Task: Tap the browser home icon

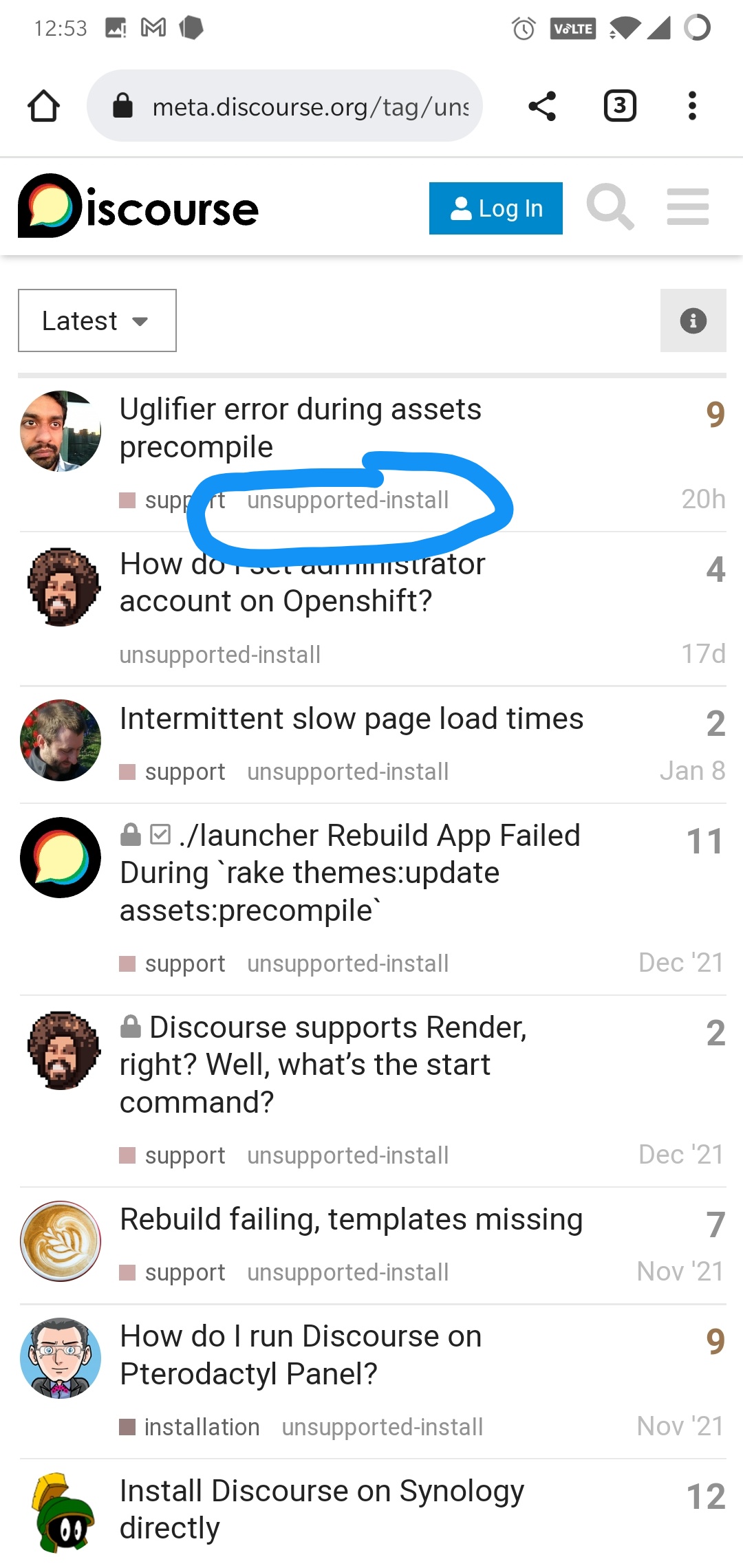Action: pos(43,106)
